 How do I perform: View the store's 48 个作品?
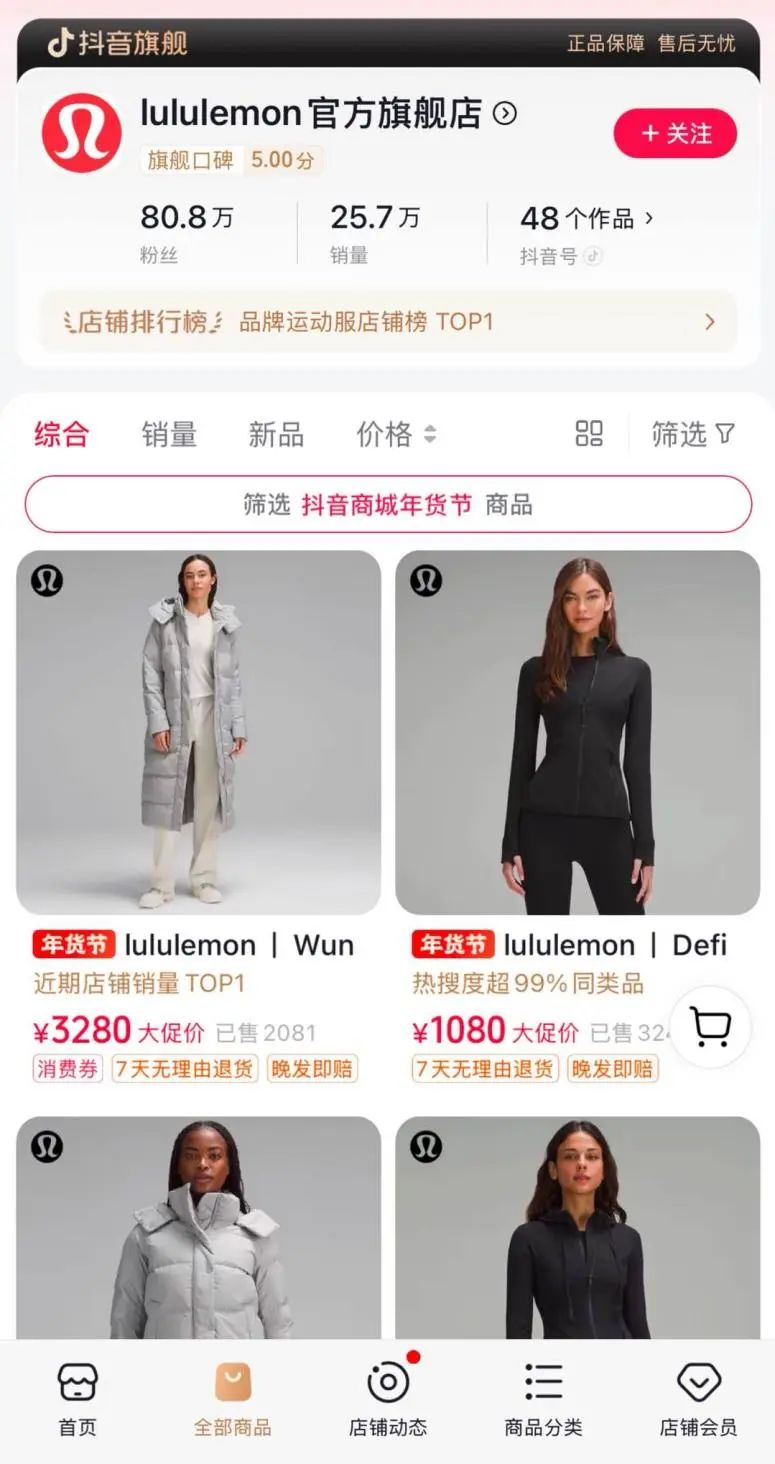(587, 219)
